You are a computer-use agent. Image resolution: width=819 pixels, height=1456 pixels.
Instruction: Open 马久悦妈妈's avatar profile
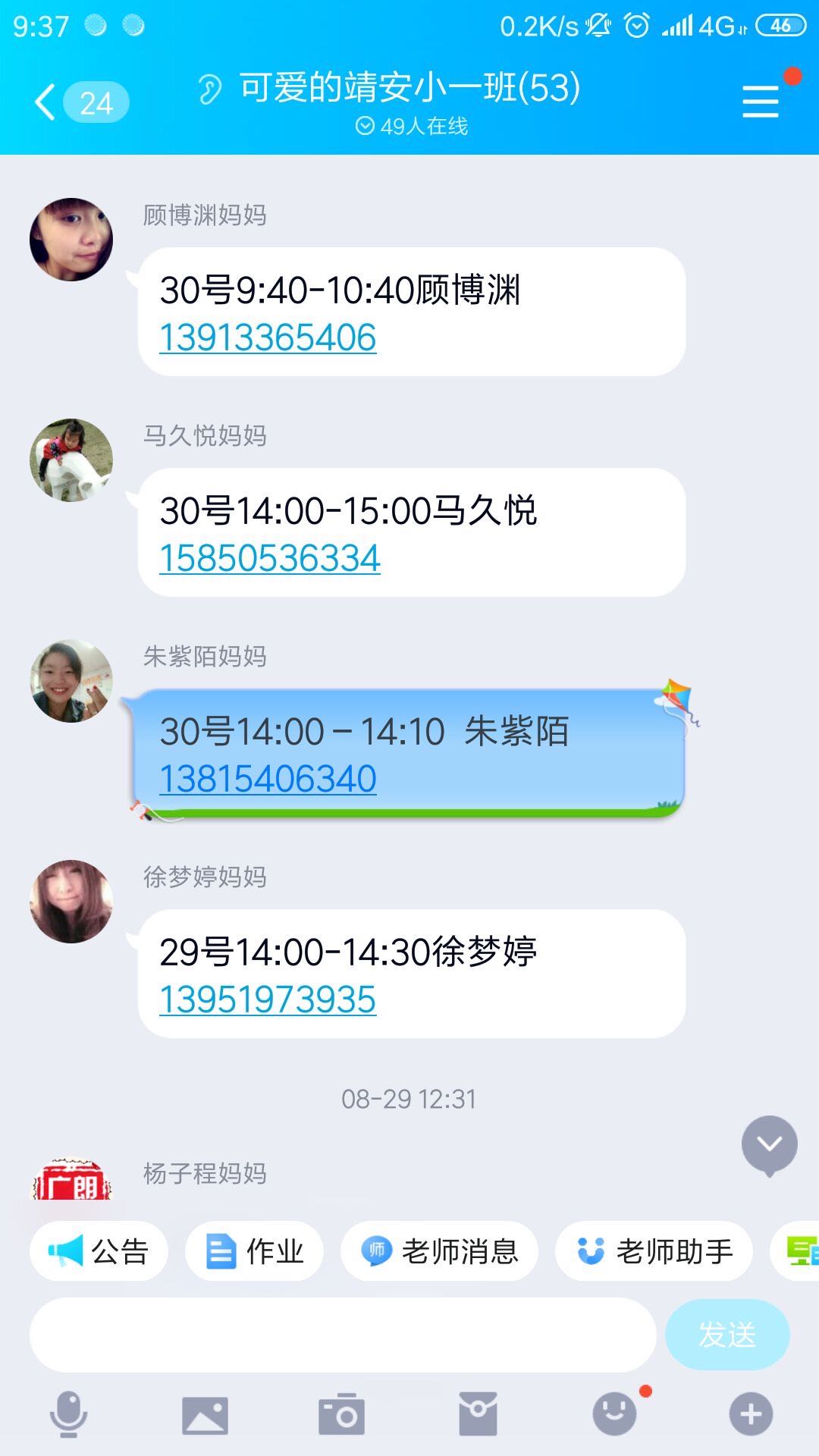coord(71,460)
